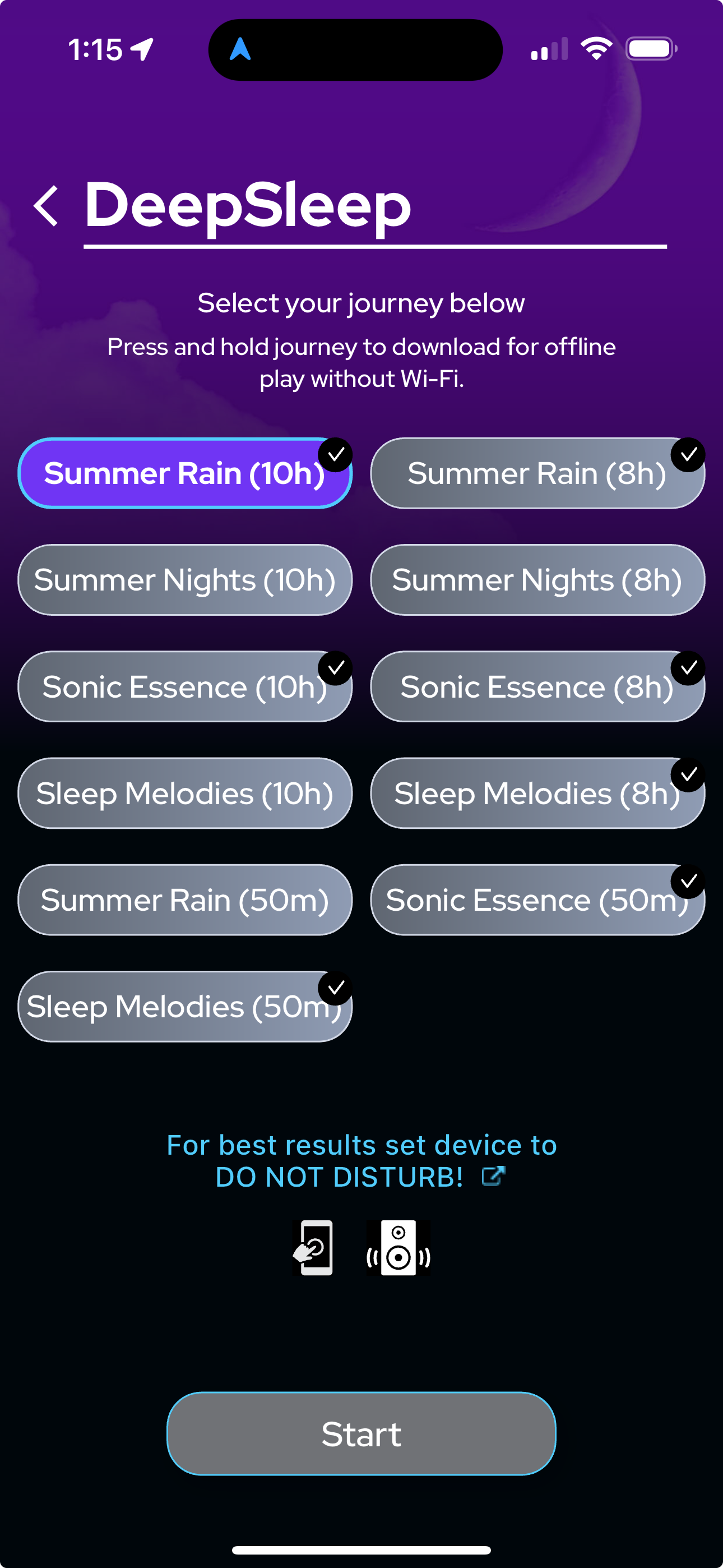The width and height of the screenshot is (723, 1568).
Task: Tap the speaker output icon
Action: 398,1247
